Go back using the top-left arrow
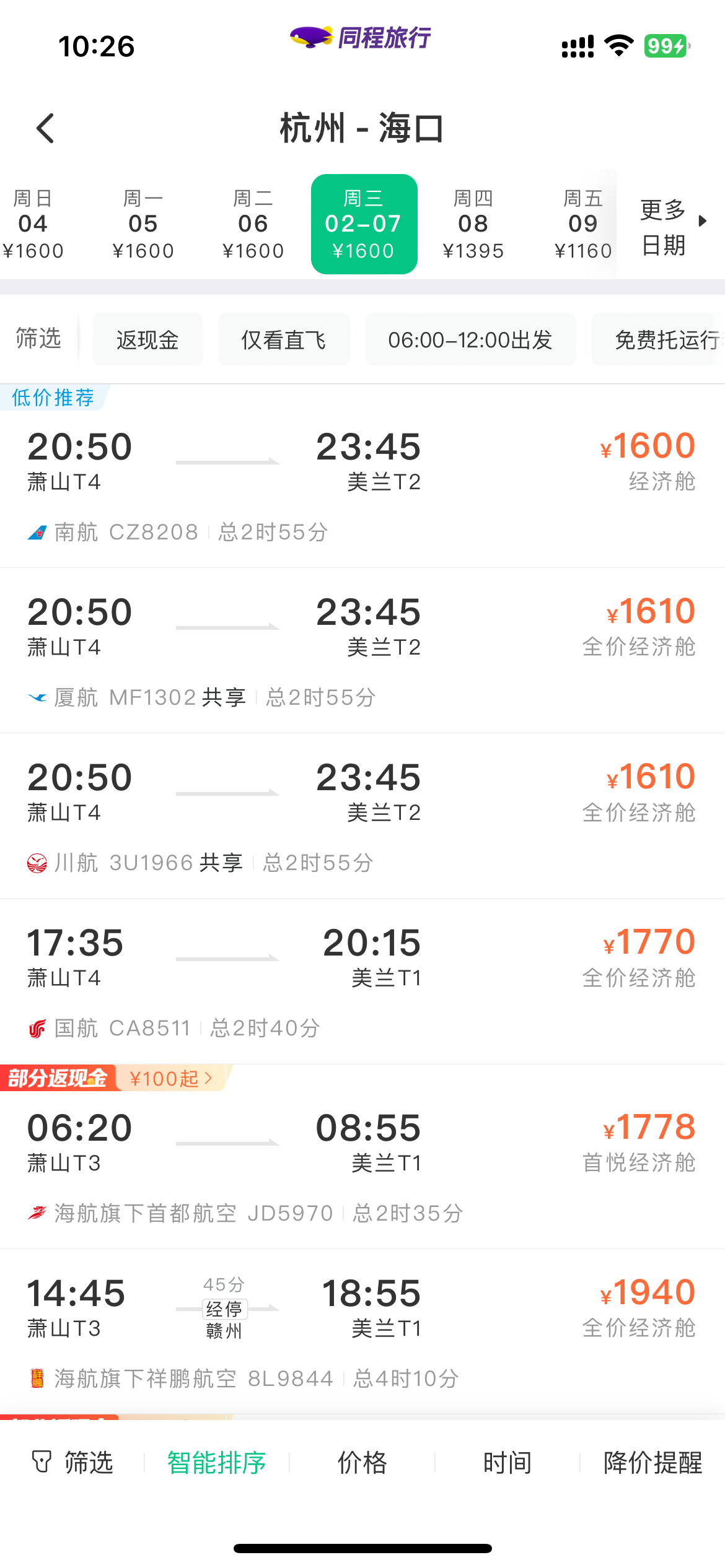The image size is (725, 1568). pos(46,129)
